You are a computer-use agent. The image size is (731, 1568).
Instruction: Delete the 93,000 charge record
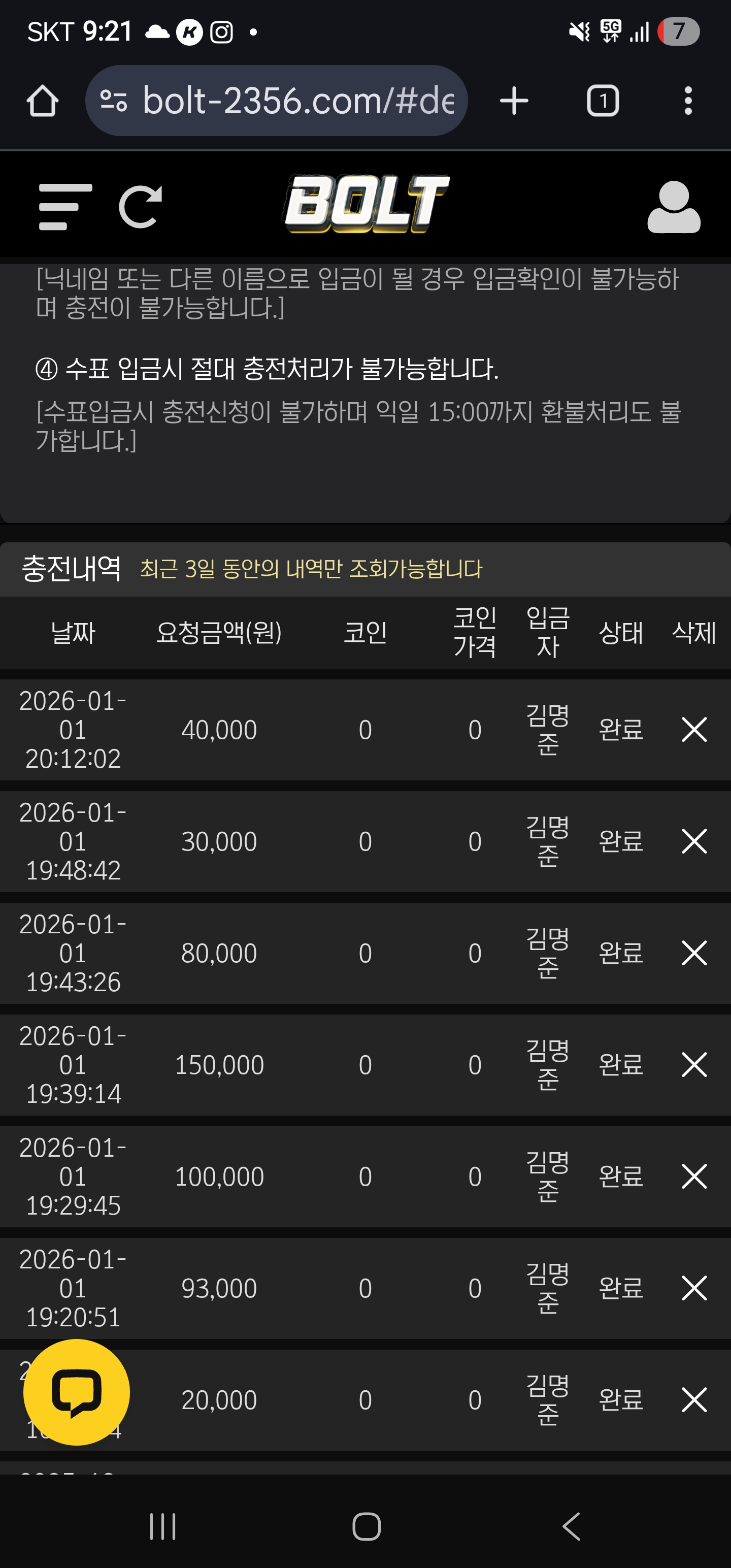[x=694, y=1288]
